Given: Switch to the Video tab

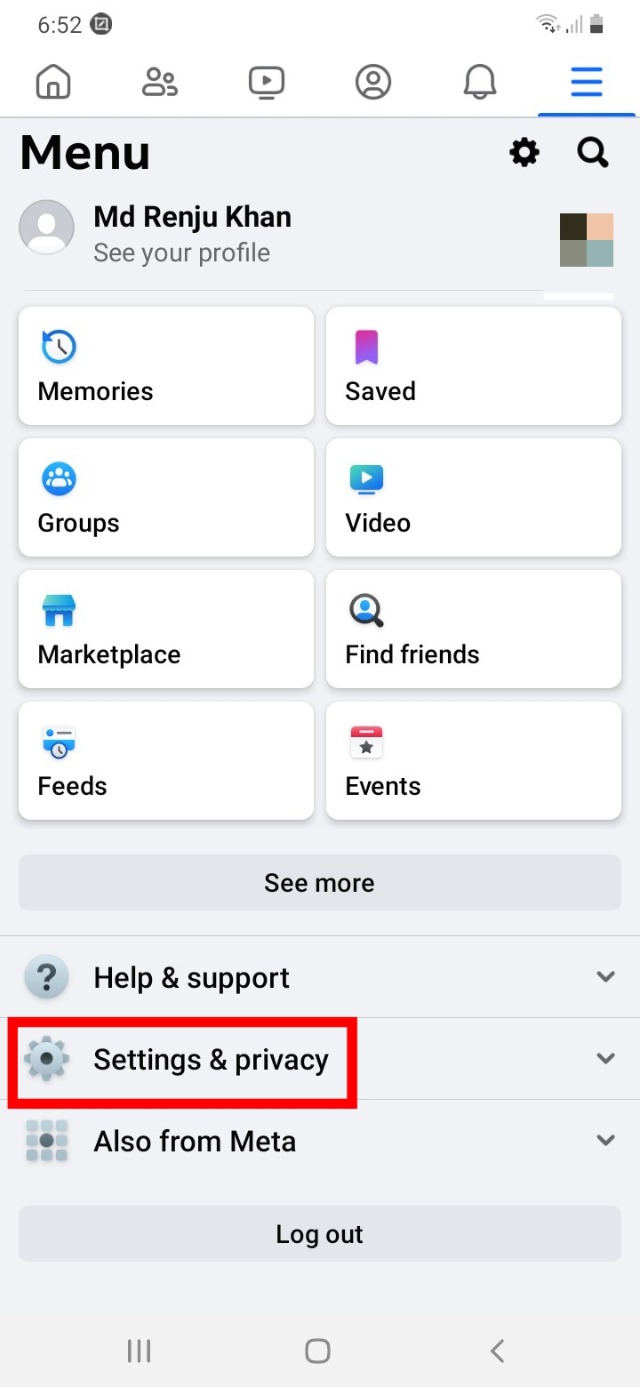Looking at the screenshot, I should [x=267, y=82].
